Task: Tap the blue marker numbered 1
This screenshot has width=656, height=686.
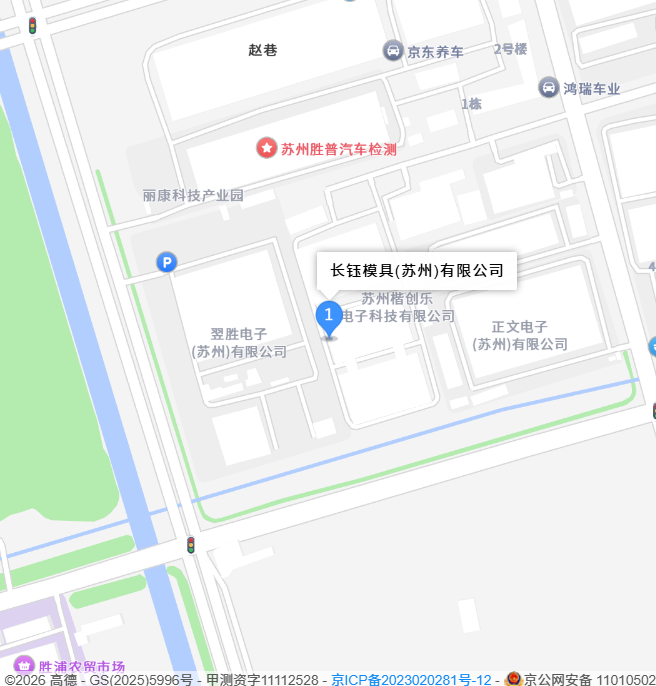Action: point(328,317)
